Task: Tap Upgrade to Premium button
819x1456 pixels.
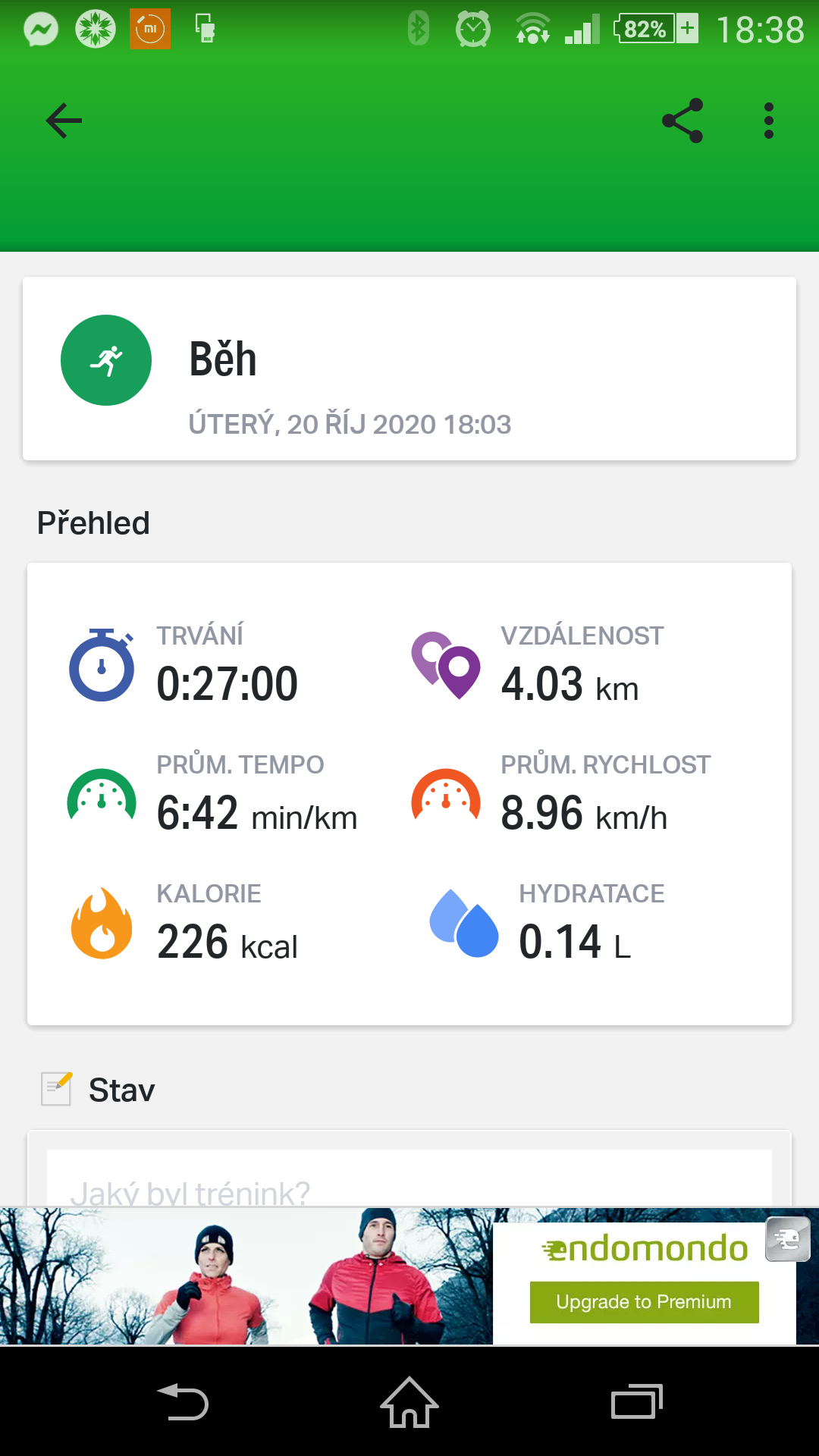Action: pos(644,1302)
